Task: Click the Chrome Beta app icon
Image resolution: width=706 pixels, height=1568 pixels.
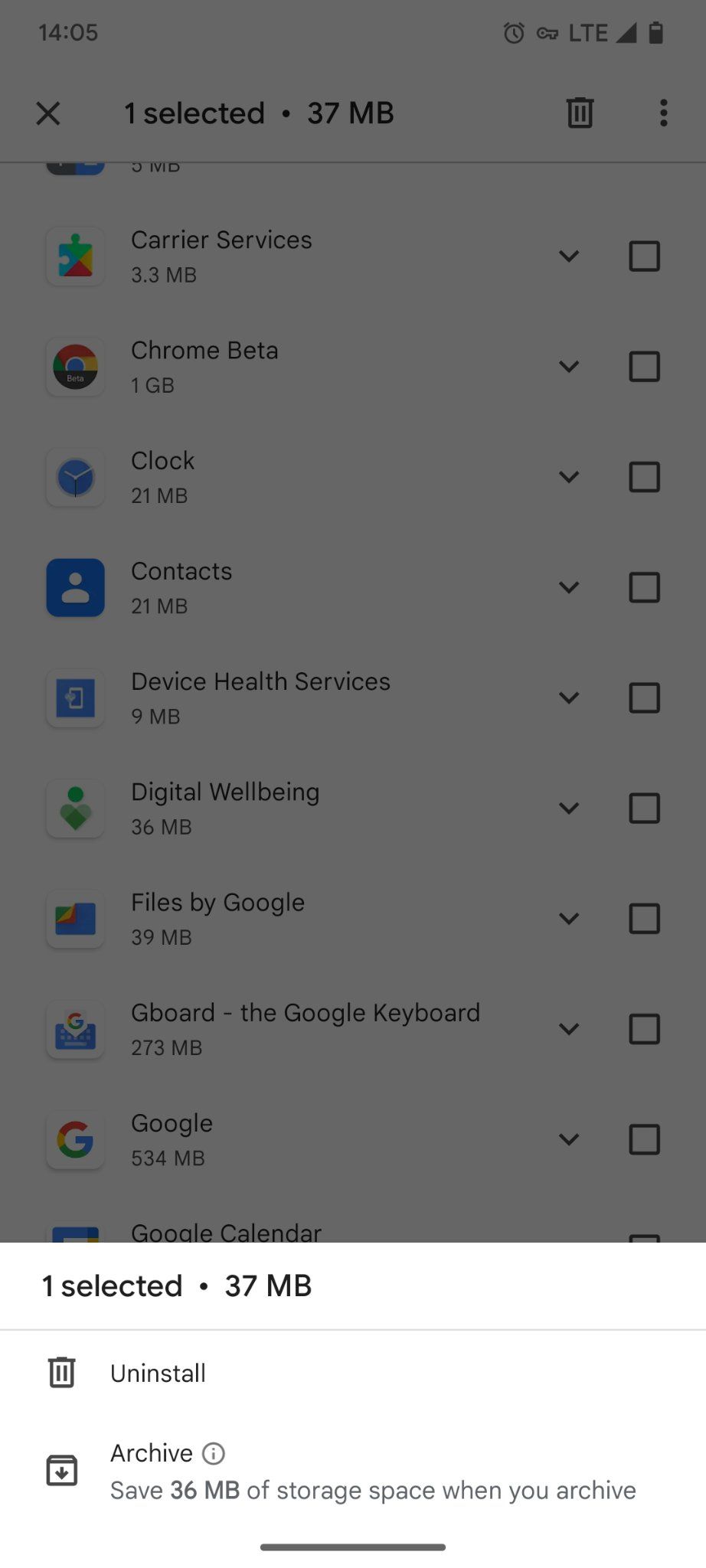Action: (75, 367)
